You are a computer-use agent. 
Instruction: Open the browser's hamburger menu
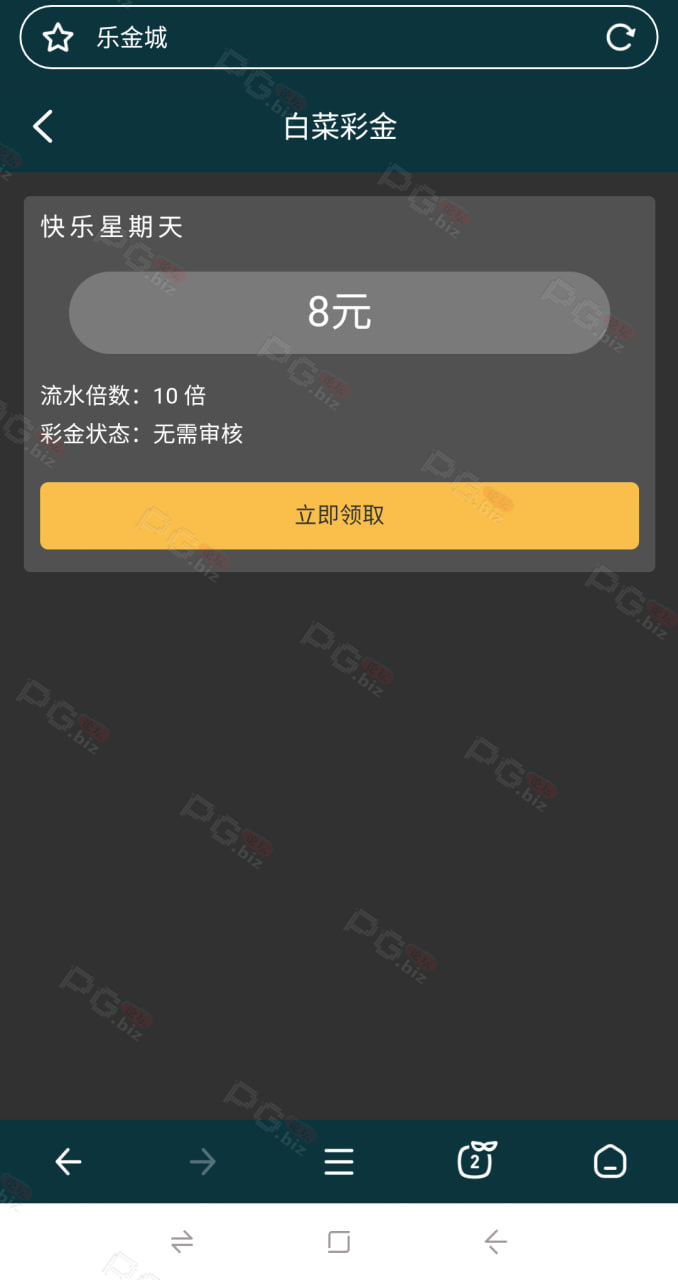[339, 1162]
